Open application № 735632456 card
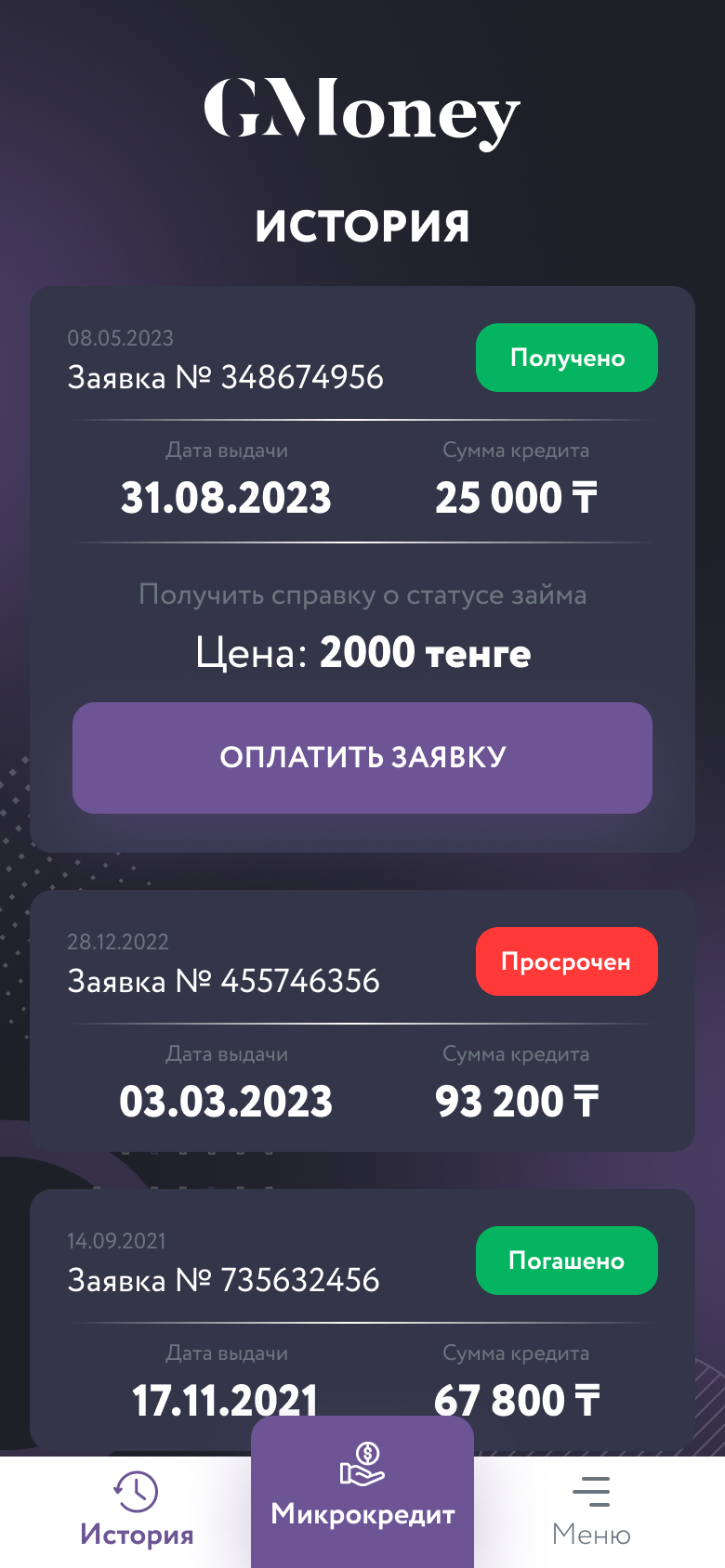 (x=362, y=1320)
